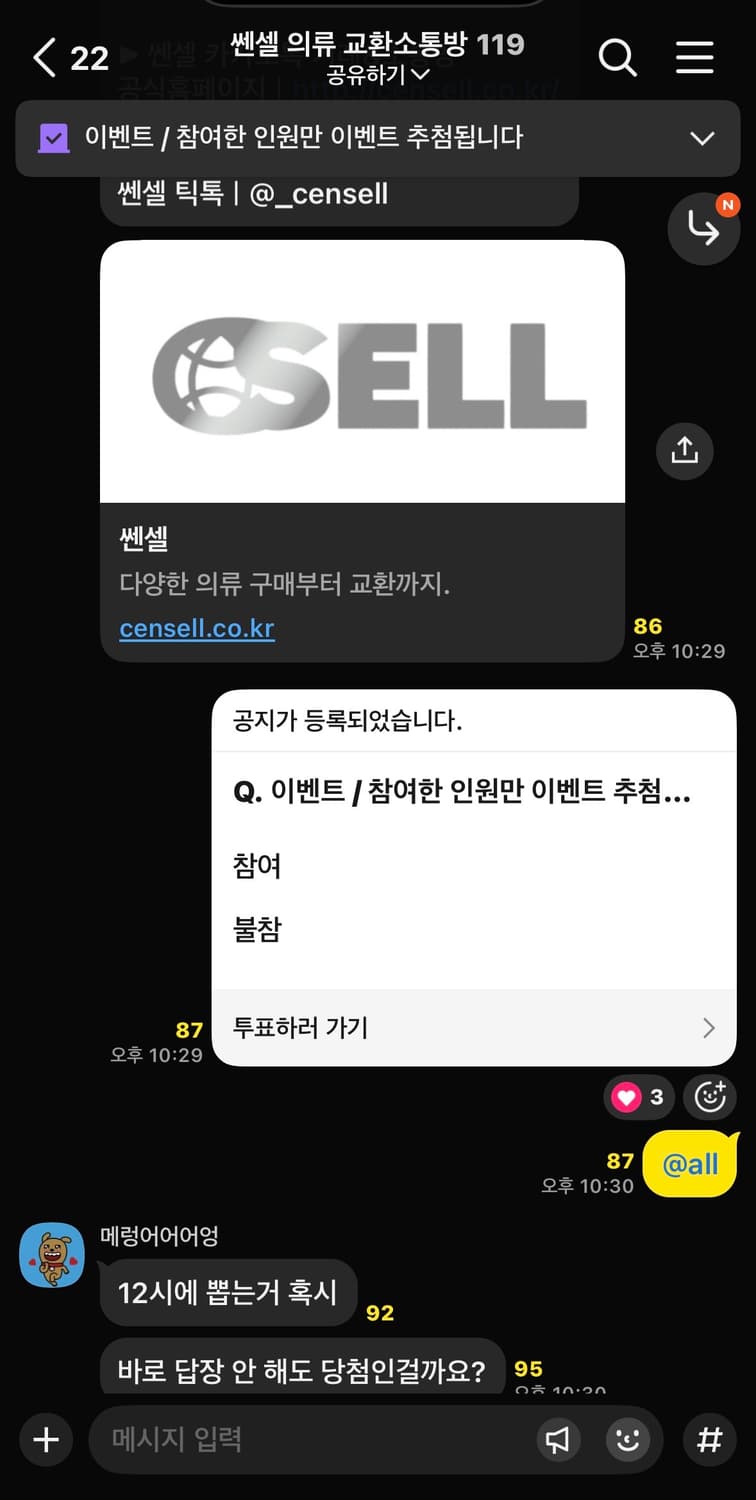Tap the chat title 쎈셀 의류 교환소통방 119
The height and width of the screenshot is (1500, 756).
point(378,44)
